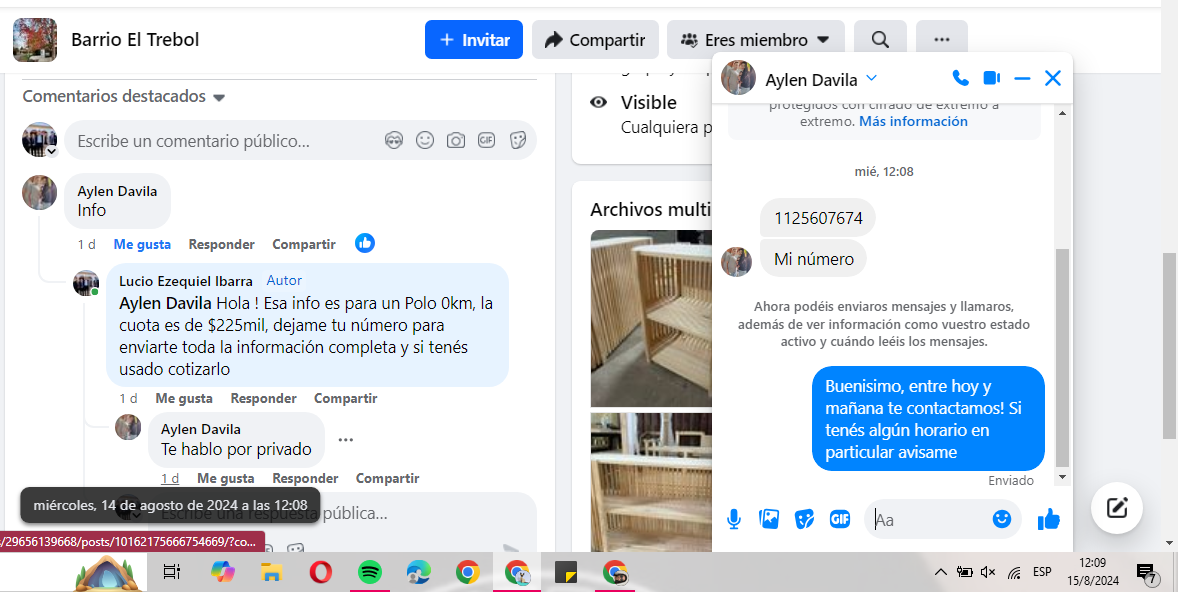Open the group overflow menu
This screenshot has height=592, width=1178.
pos(941,40)
